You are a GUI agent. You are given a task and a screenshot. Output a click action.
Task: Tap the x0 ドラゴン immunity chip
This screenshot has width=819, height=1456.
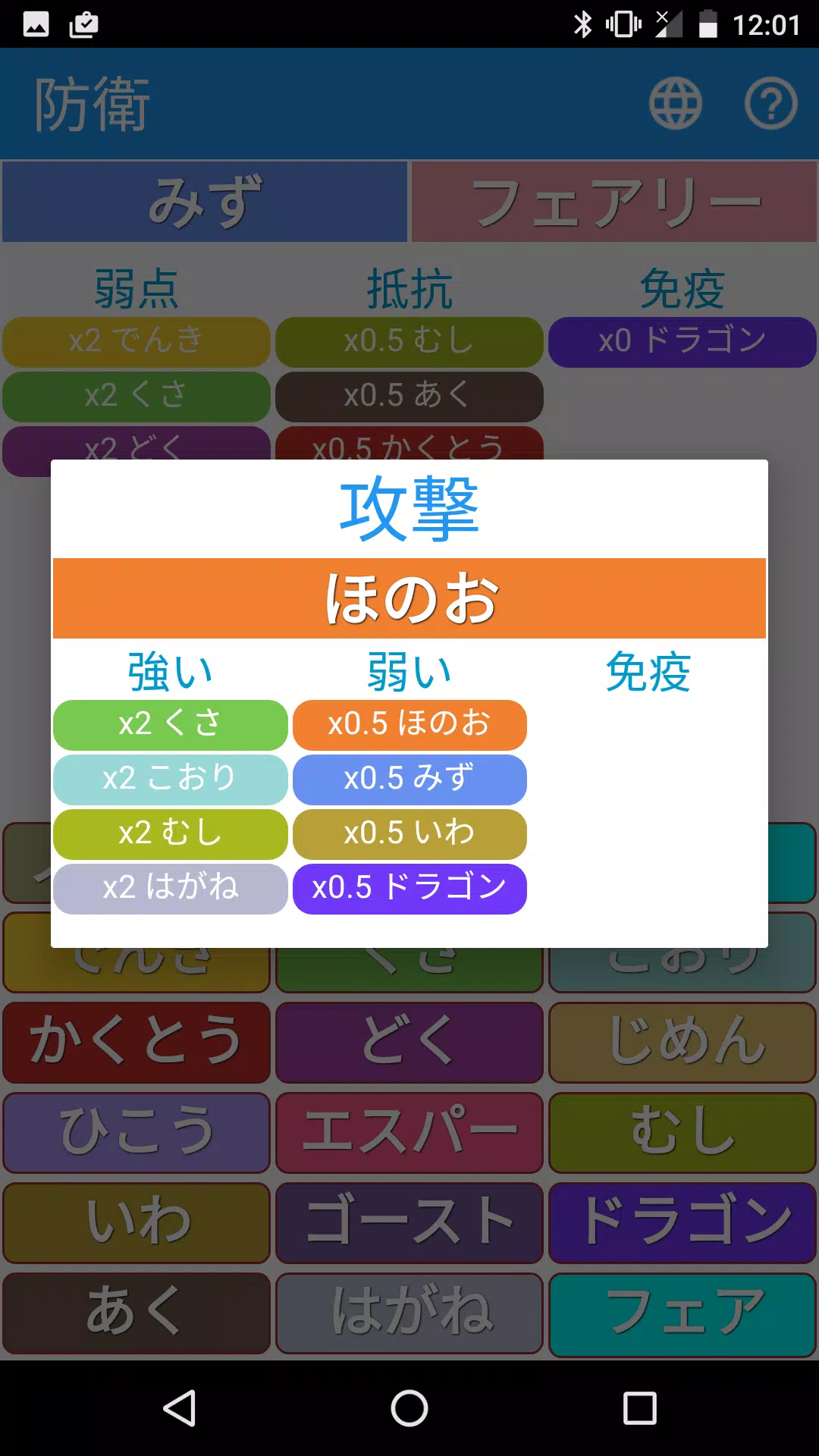tap(681, 342)
